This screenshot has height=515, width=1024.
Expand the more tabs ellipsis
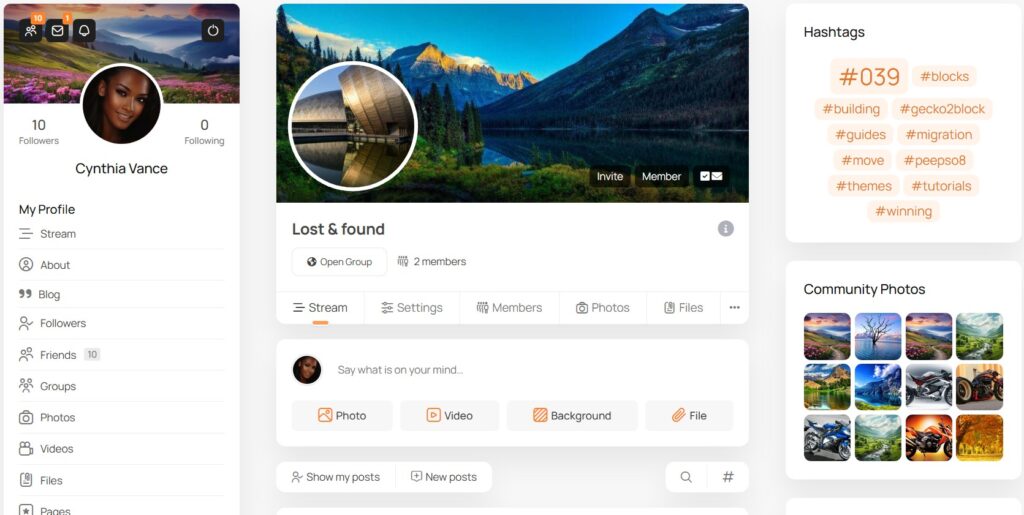(734, 308)
